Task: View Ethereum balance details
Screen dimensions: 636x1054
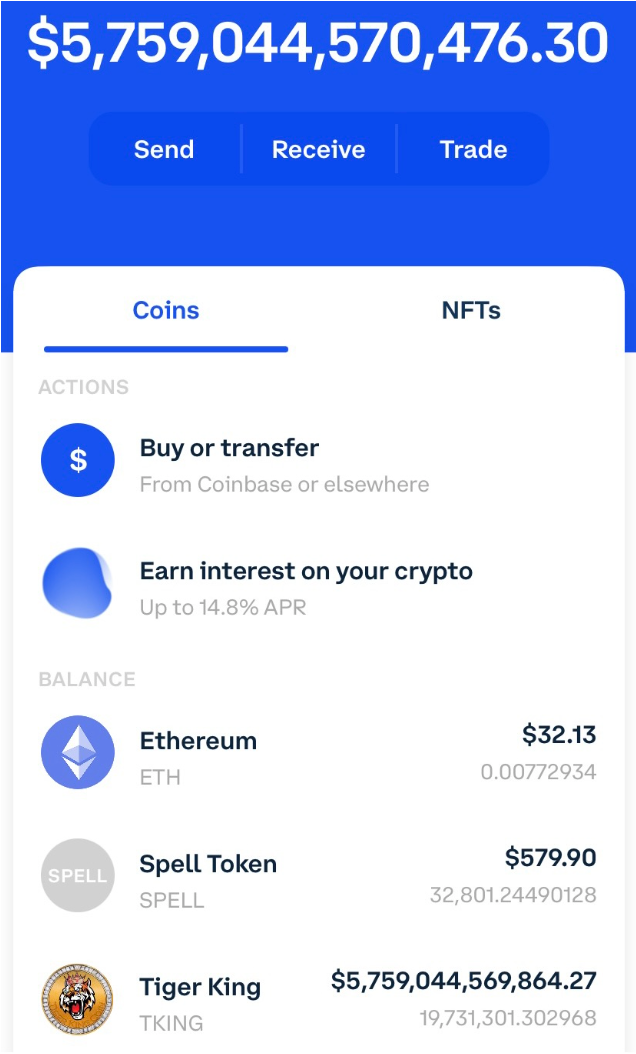Action: point(318,755)
